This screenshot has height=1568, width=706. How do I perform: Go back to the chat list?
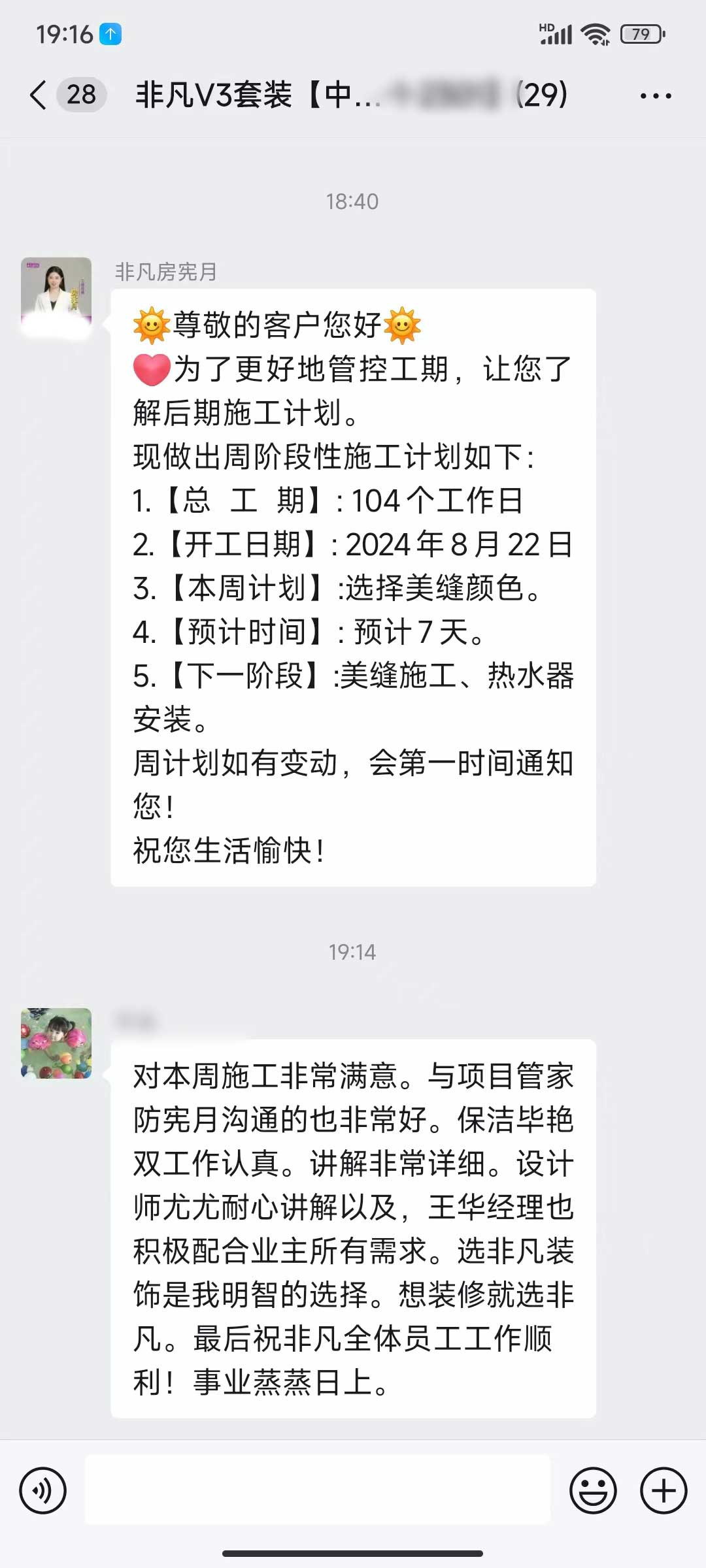[39, 95]
